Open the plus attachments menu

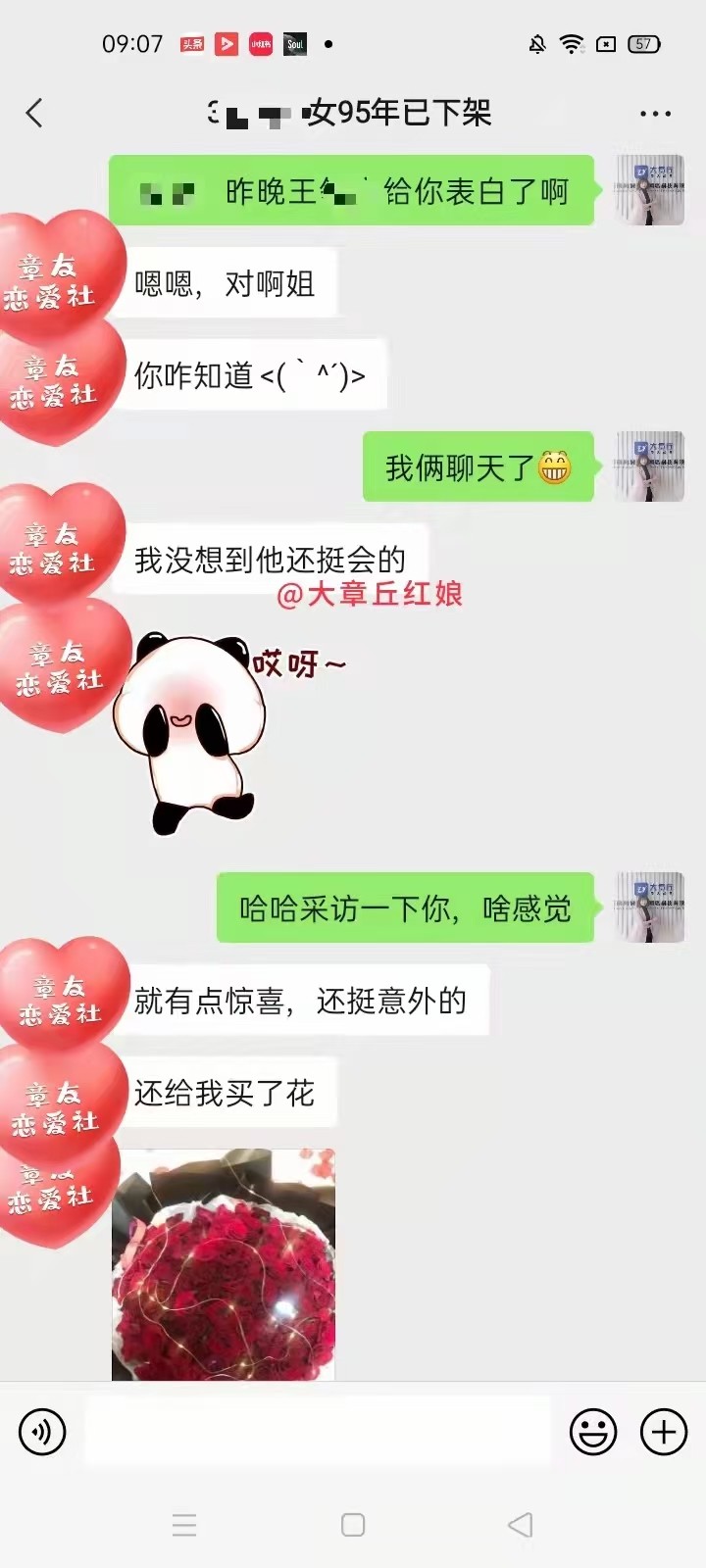click(x=664, y=1432)
